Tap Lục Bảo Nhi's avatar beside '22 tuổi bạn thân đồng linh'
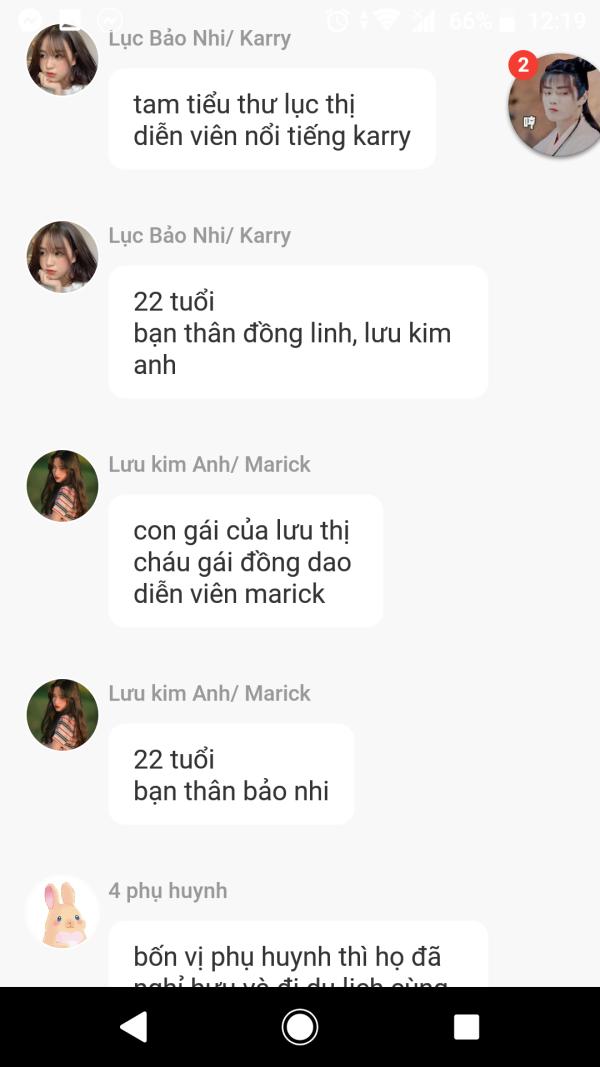This screenshot has width=600, height=1067. [62, 257]
